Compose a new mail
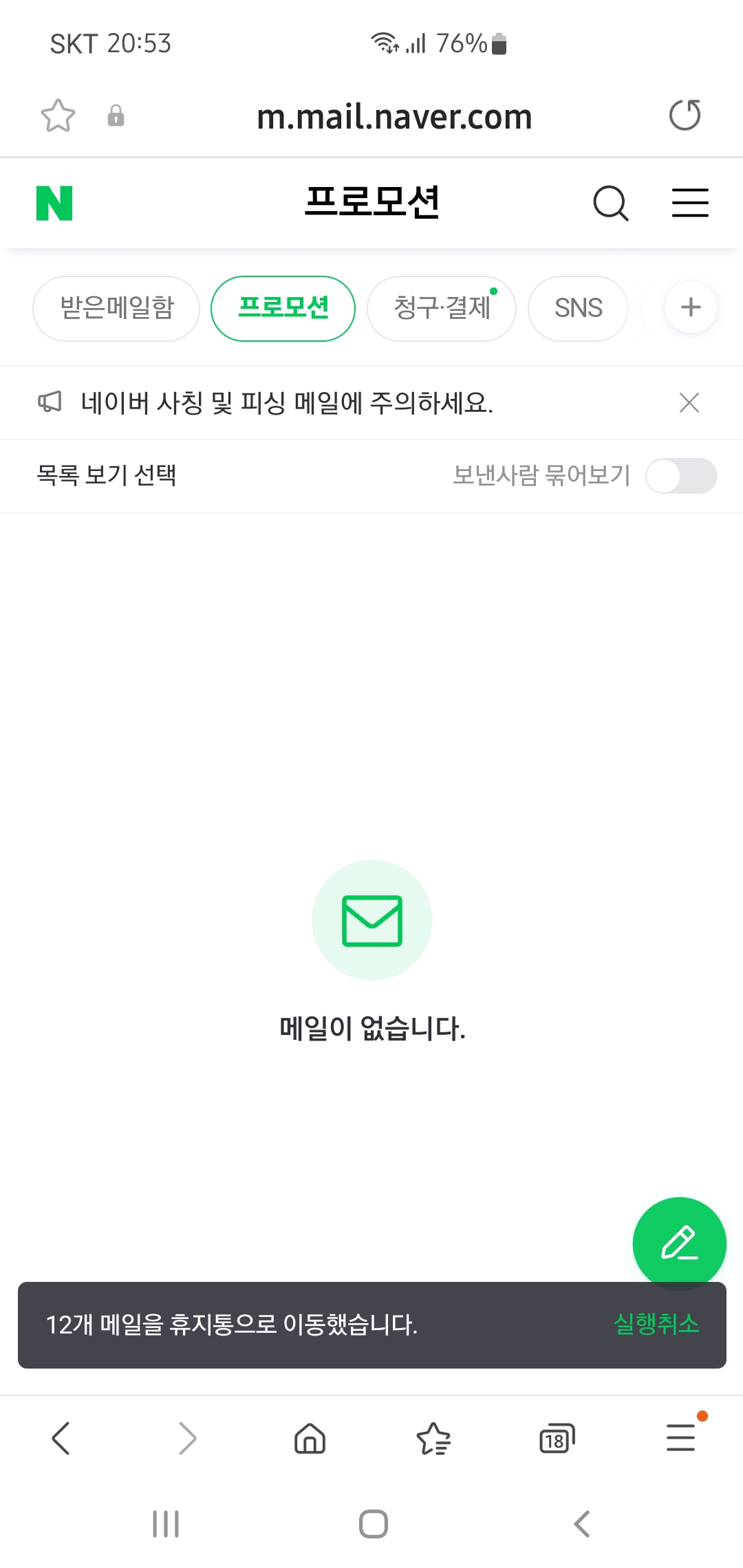The width and height of the screenshot is (743, 1568). click(x=679, y=1243)
